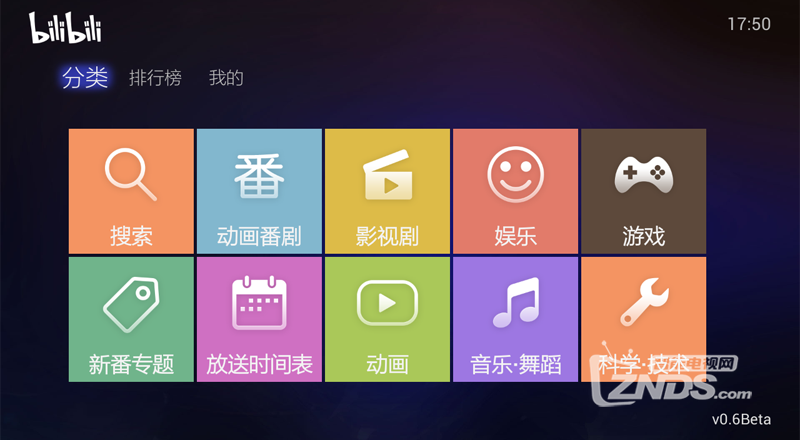Viewport: 800px width, 440px height.
Task: Go to the 游戏 games category
Action: (643, 191)
